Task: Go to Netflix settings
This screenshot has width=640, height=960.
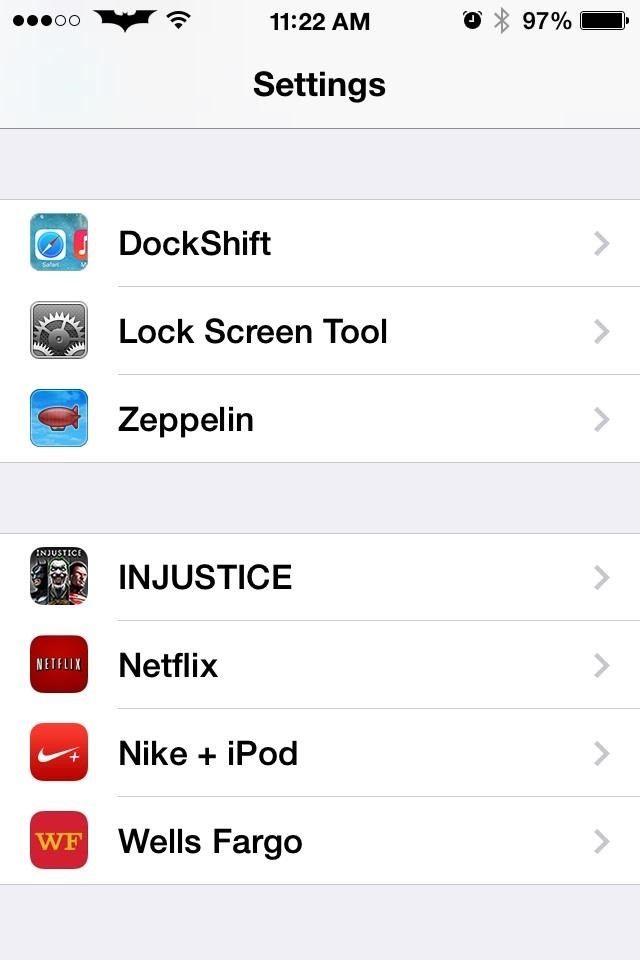Action: [x=320, y=665]
